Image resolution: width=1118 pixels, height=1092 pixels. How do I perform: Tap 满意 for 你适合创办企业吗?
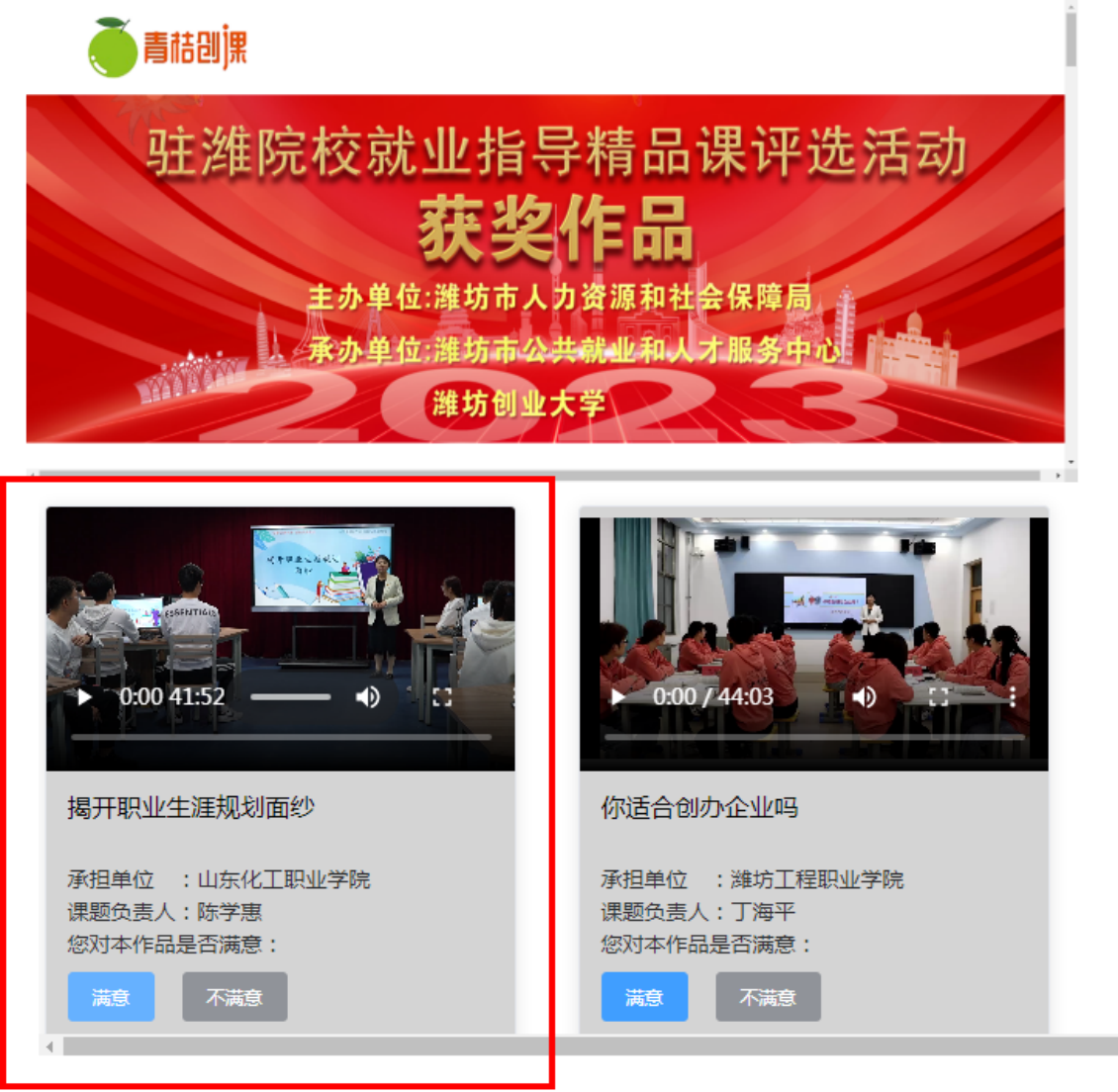coord(644,997)
